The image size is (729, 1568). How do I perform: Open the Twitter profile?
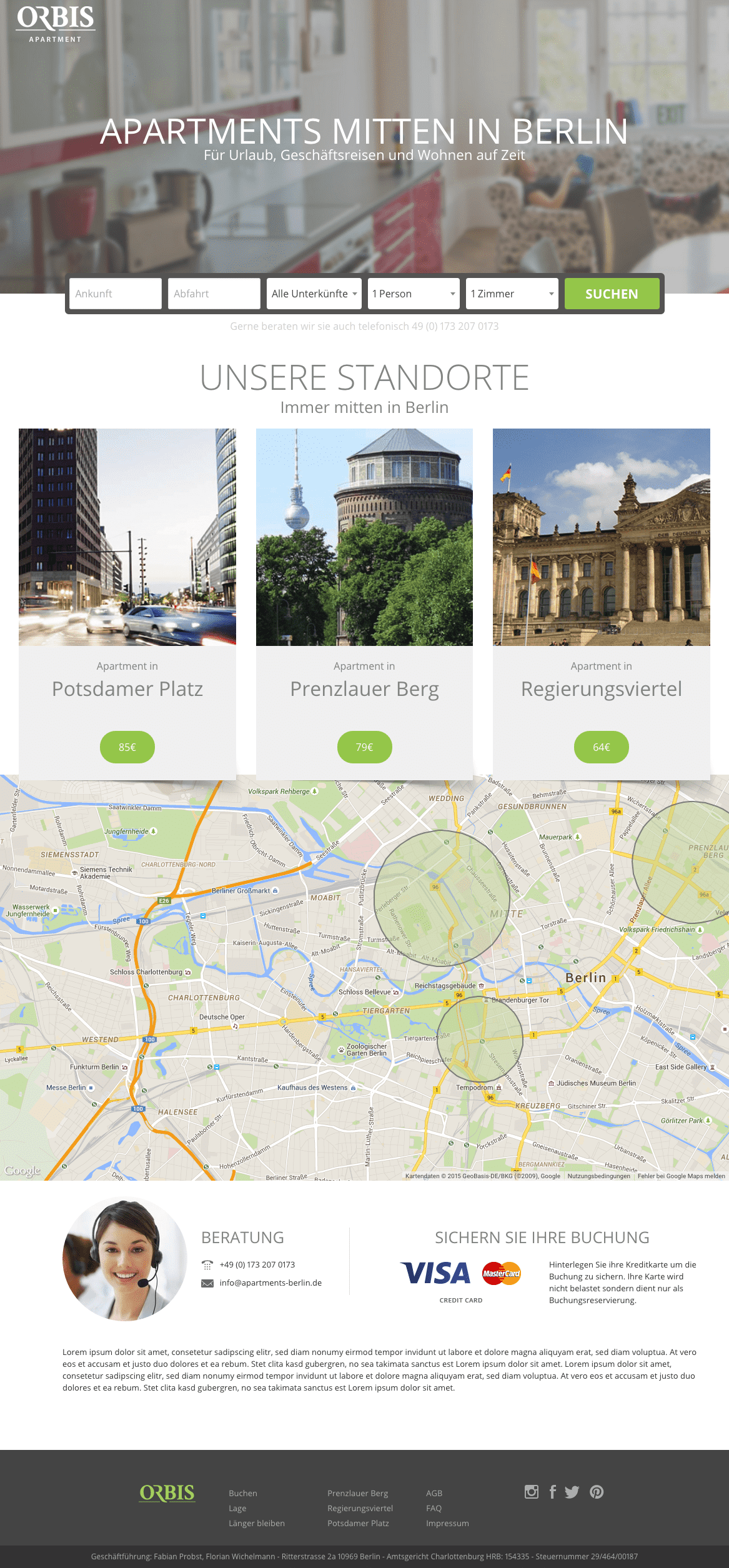[x=572, y=1492]
